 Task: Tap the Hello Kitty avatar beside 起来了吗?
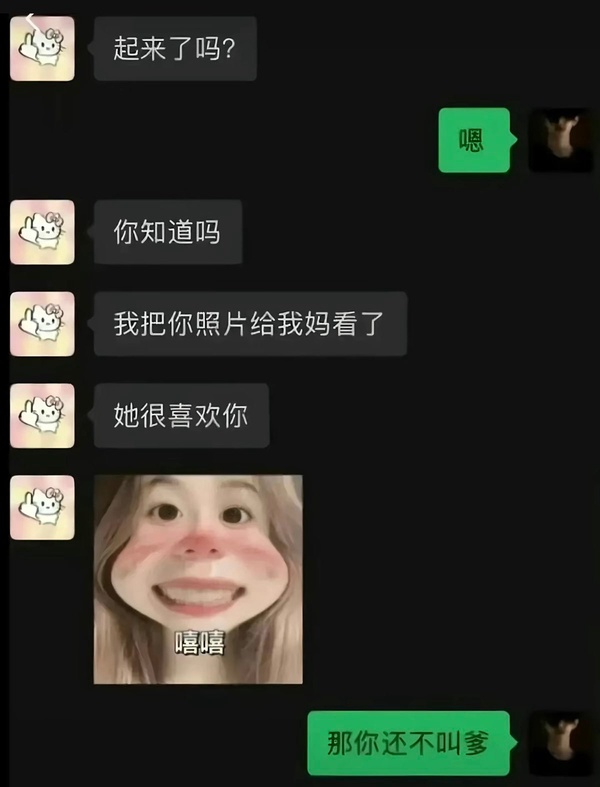pyautogui.click(x=42, y=48)
